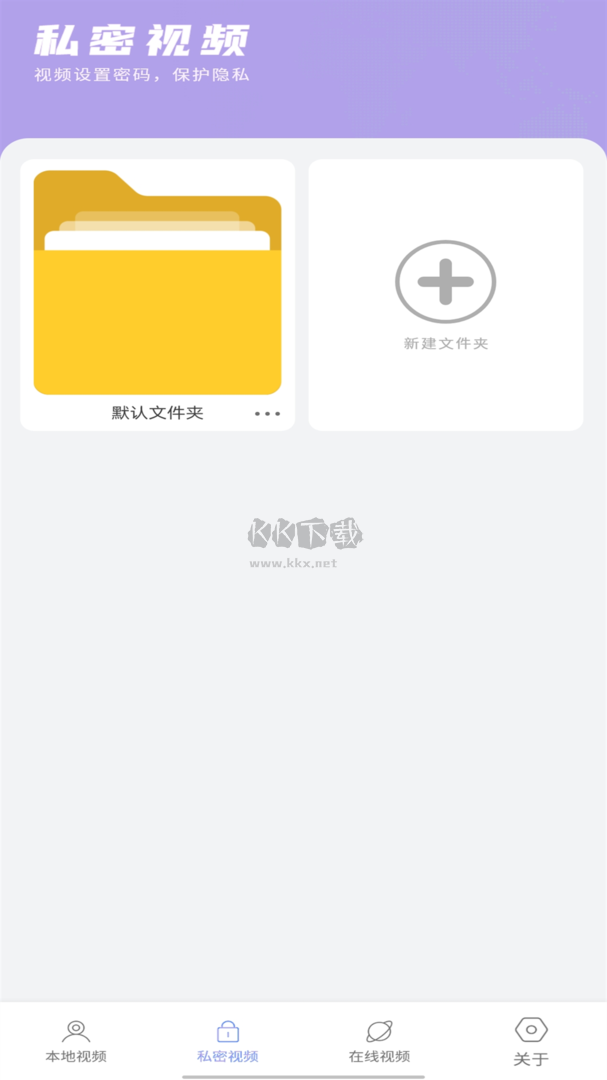607x1080 pixels.
Task: Go to the 在线视频 tab
Action: pos(379,1041)
